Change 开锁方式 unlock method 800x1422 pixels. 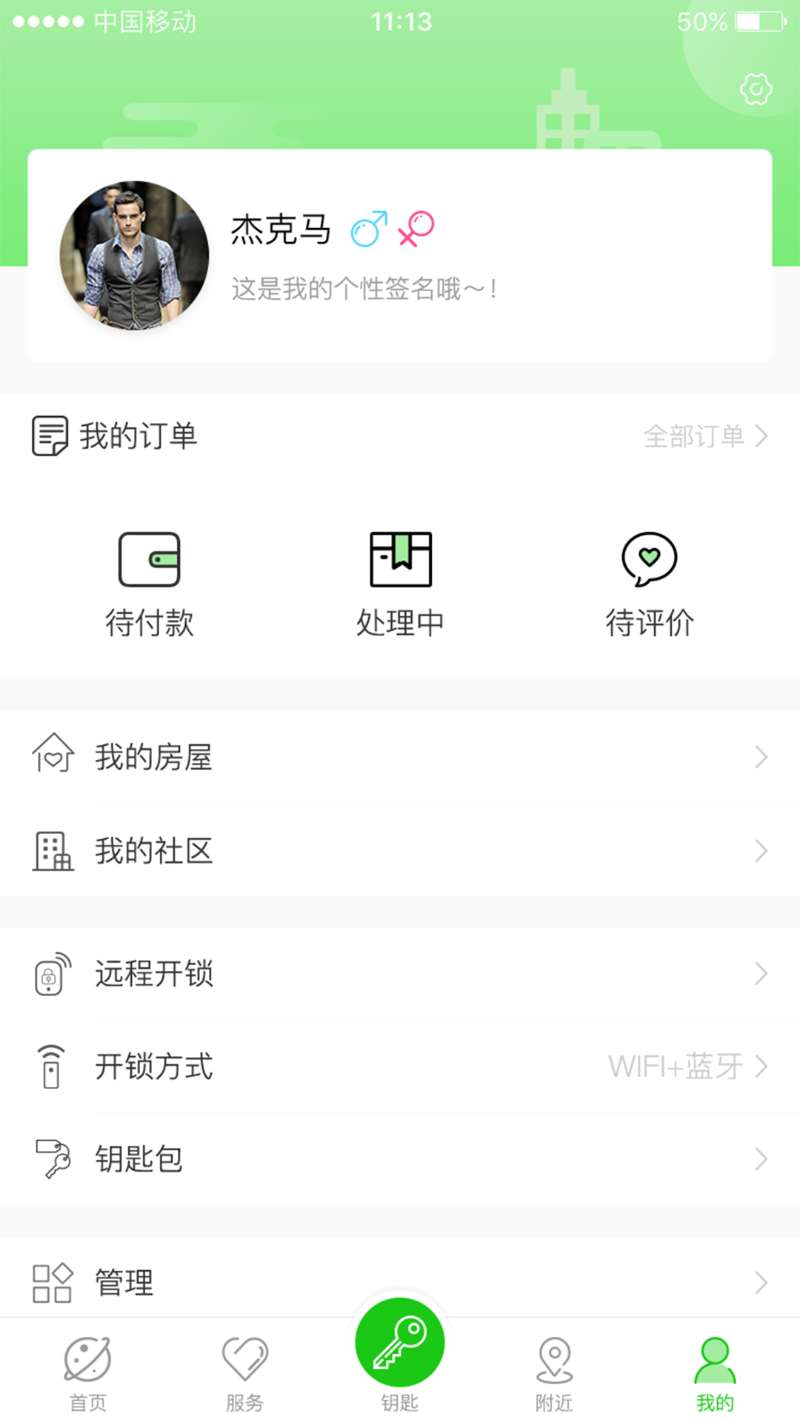[x=400, y=1067]
